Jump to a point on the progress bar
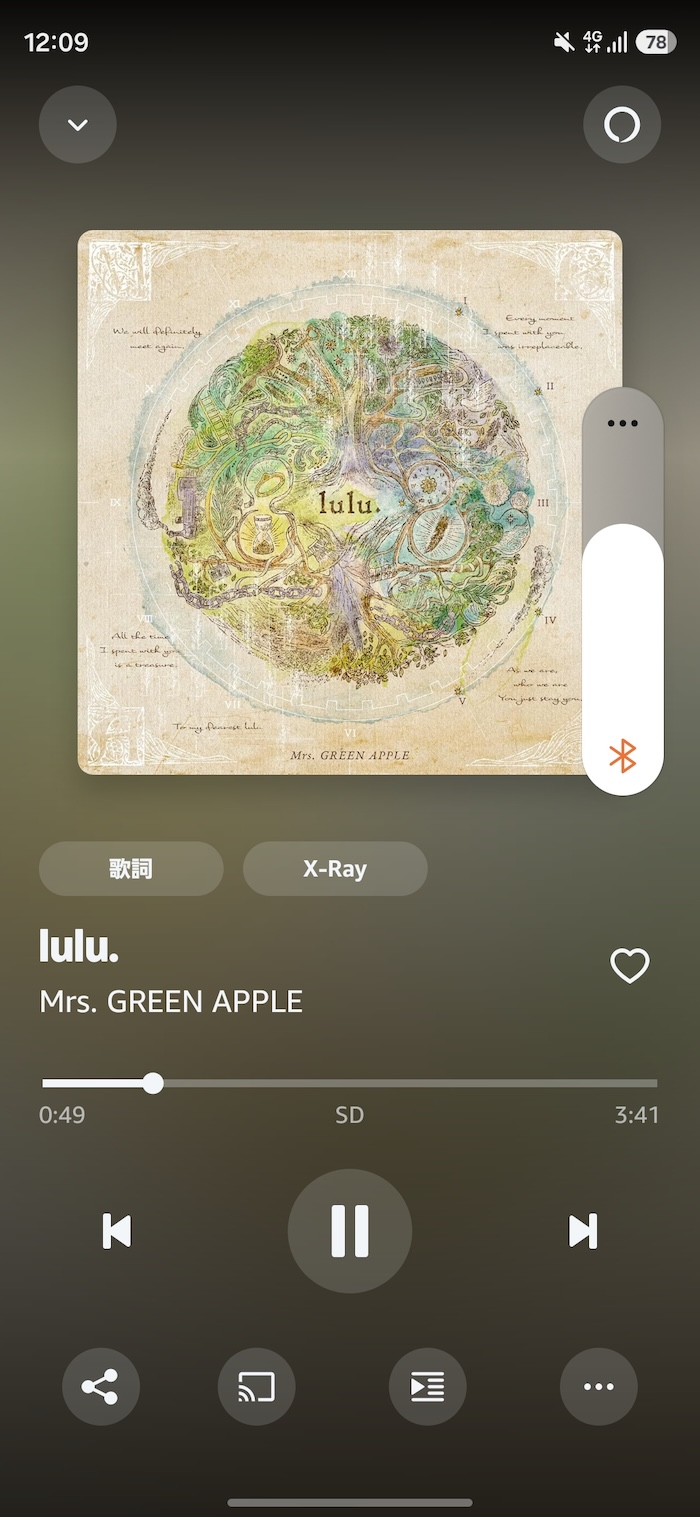The width and height of the screenshot is (700, 1517). (400, 1083)
